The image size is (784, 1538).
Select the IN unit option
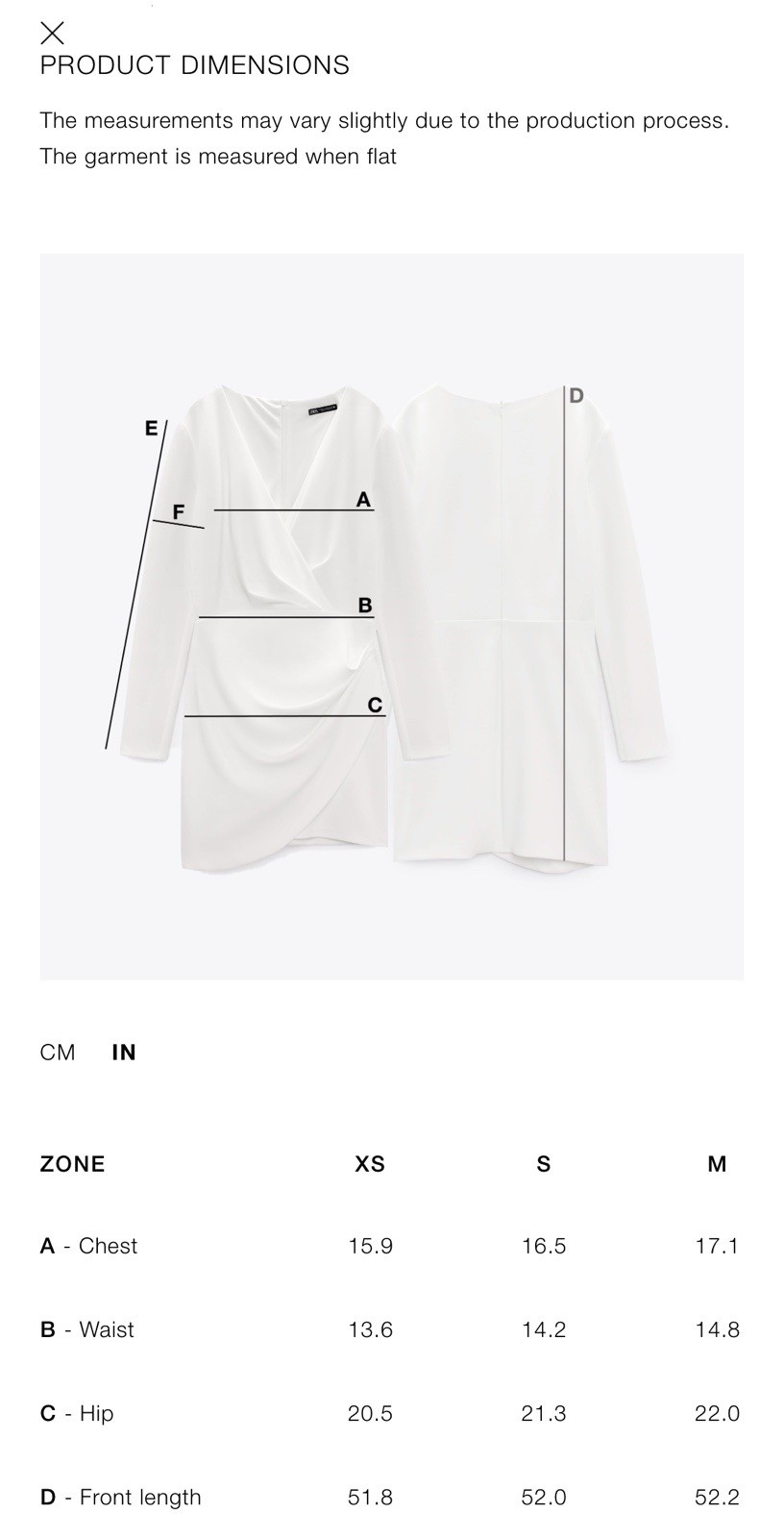124,1052
